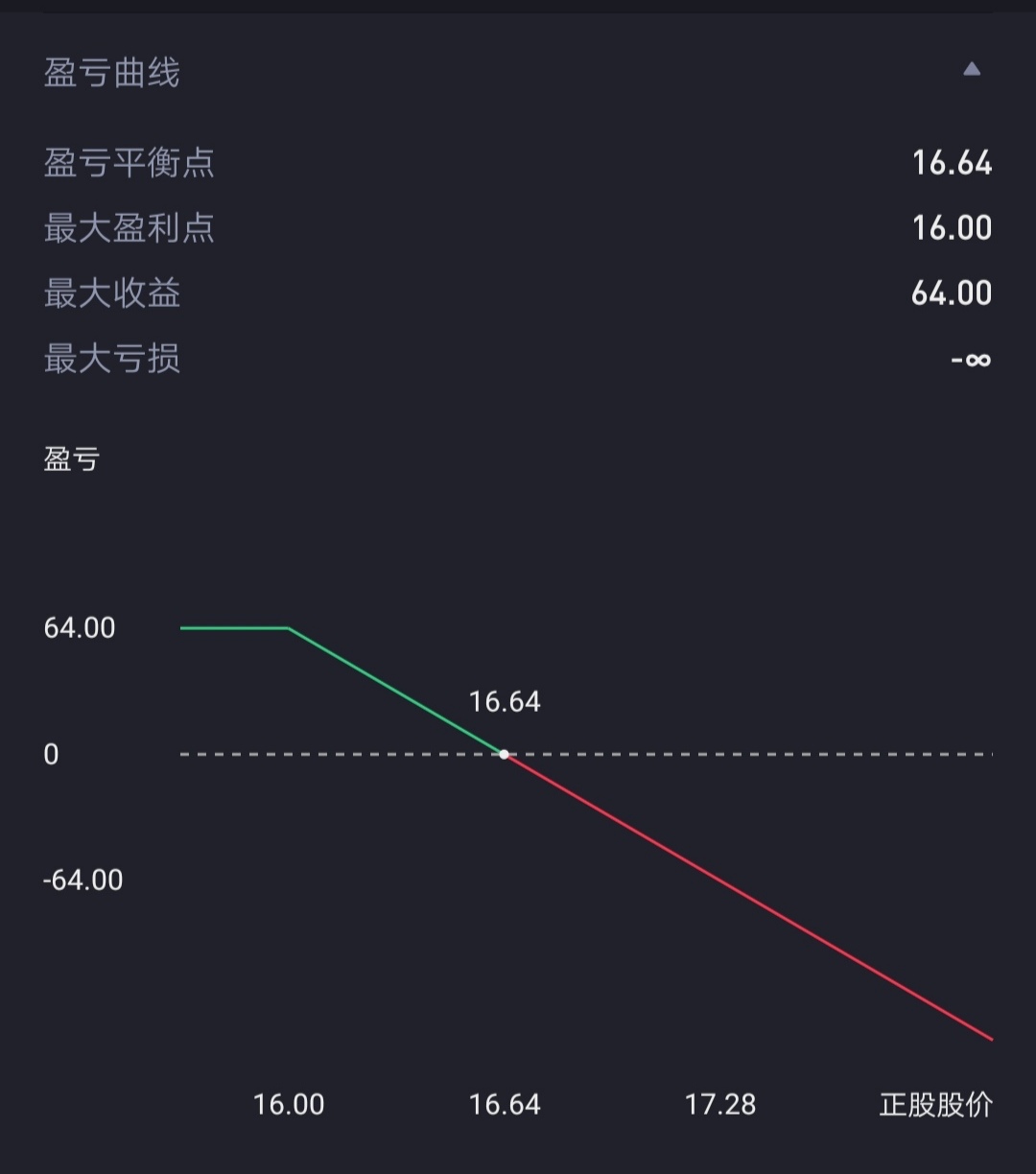Select the 16.64 annotation above the chart

[x=506, y=702]
